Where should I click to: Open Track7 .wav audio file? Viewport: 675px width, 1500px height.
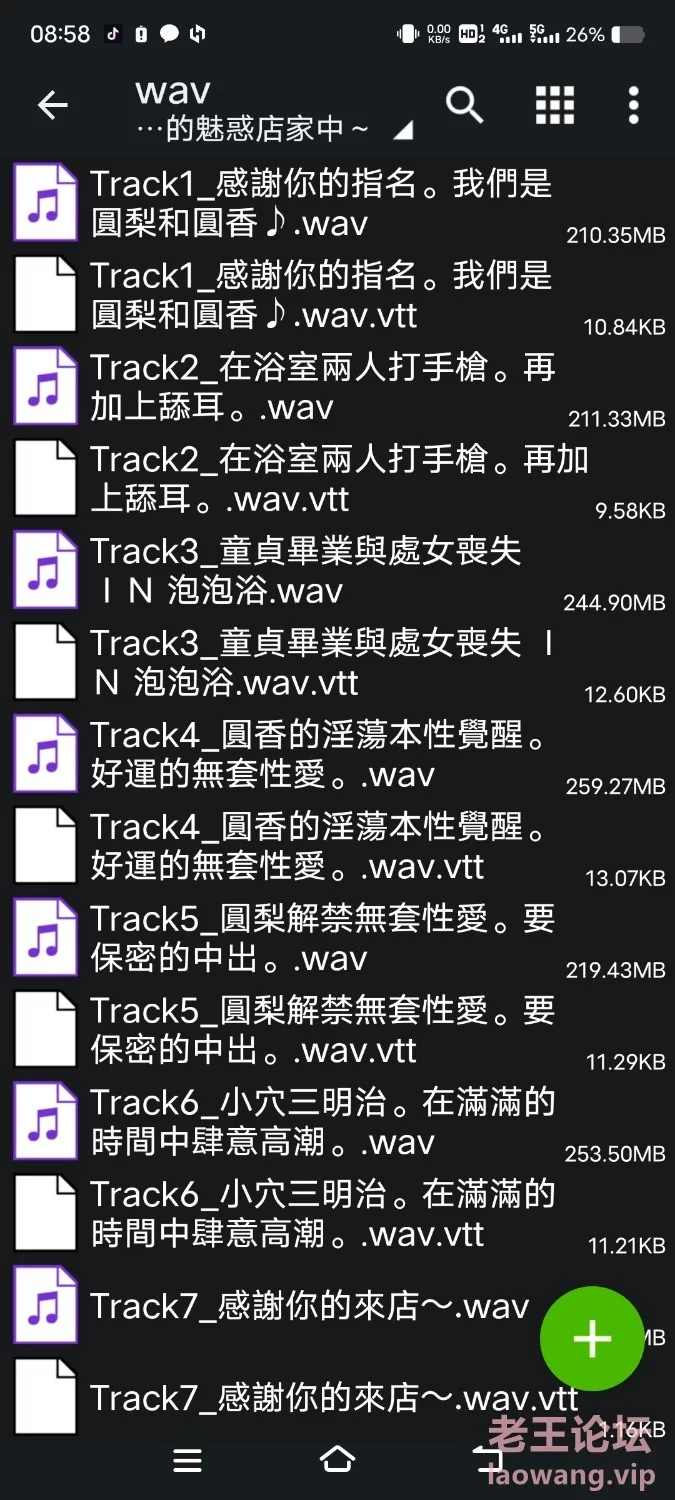300,1306
